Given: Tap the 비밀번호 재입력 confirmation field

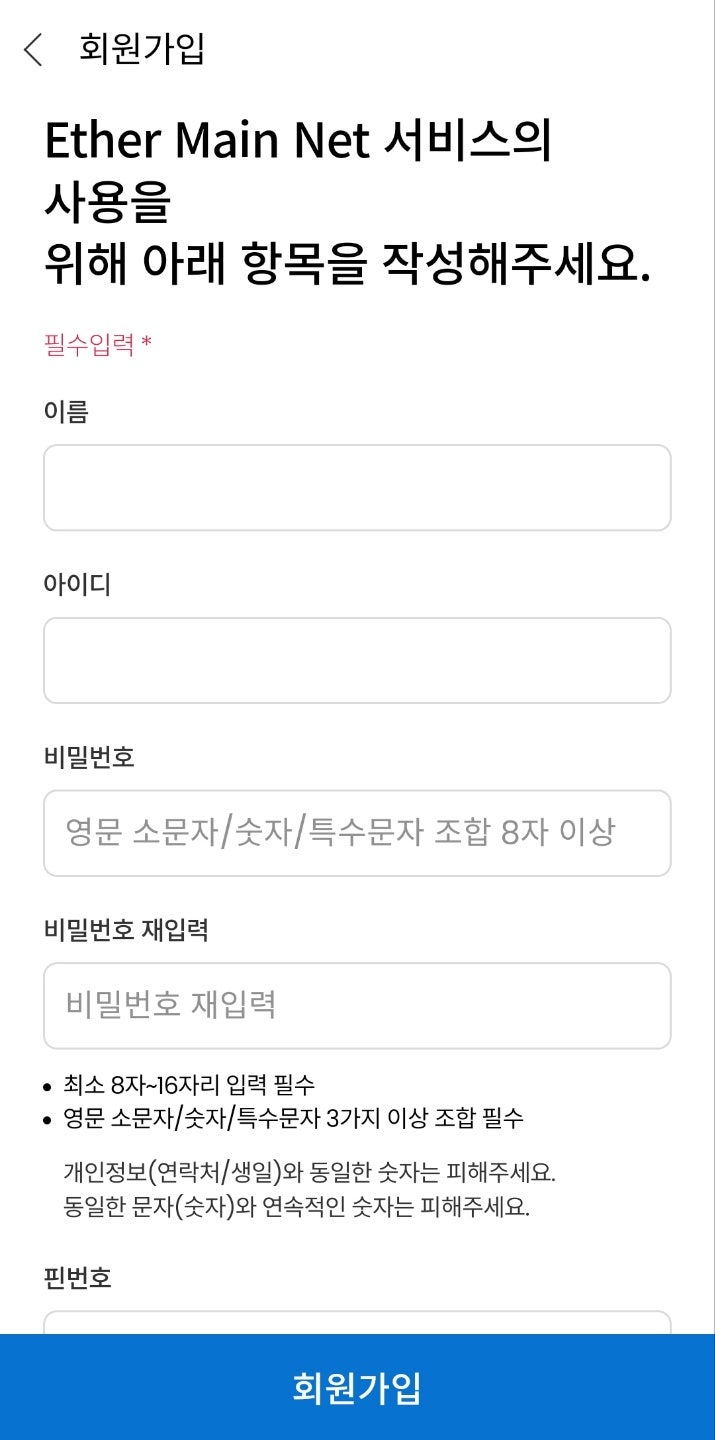Looking at the screenshot, I should tap(357, 1006).
